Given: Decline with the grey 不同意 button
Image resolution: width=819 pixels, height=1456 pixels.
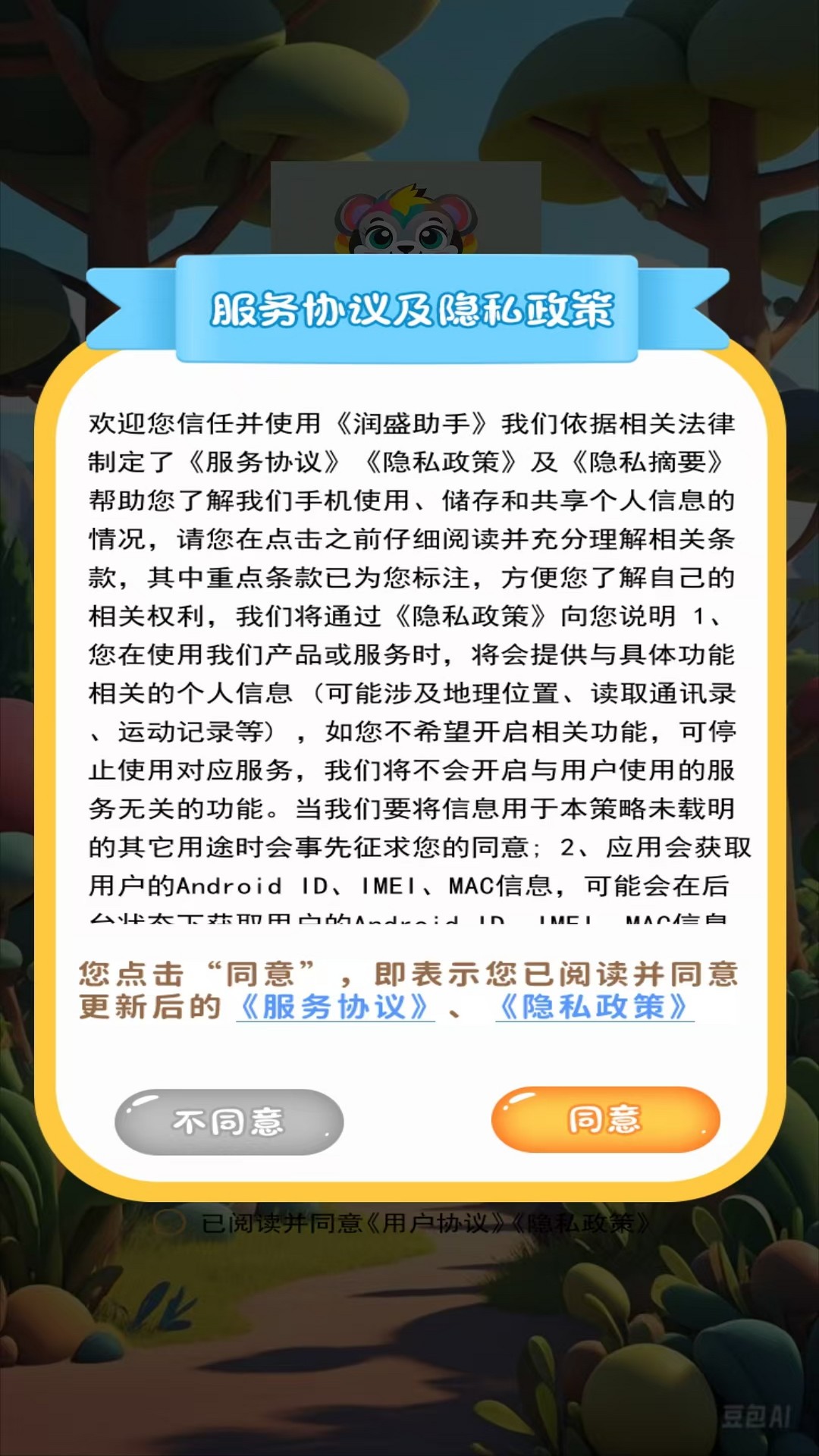Looking at the screenshot, I should (229, 1122).
